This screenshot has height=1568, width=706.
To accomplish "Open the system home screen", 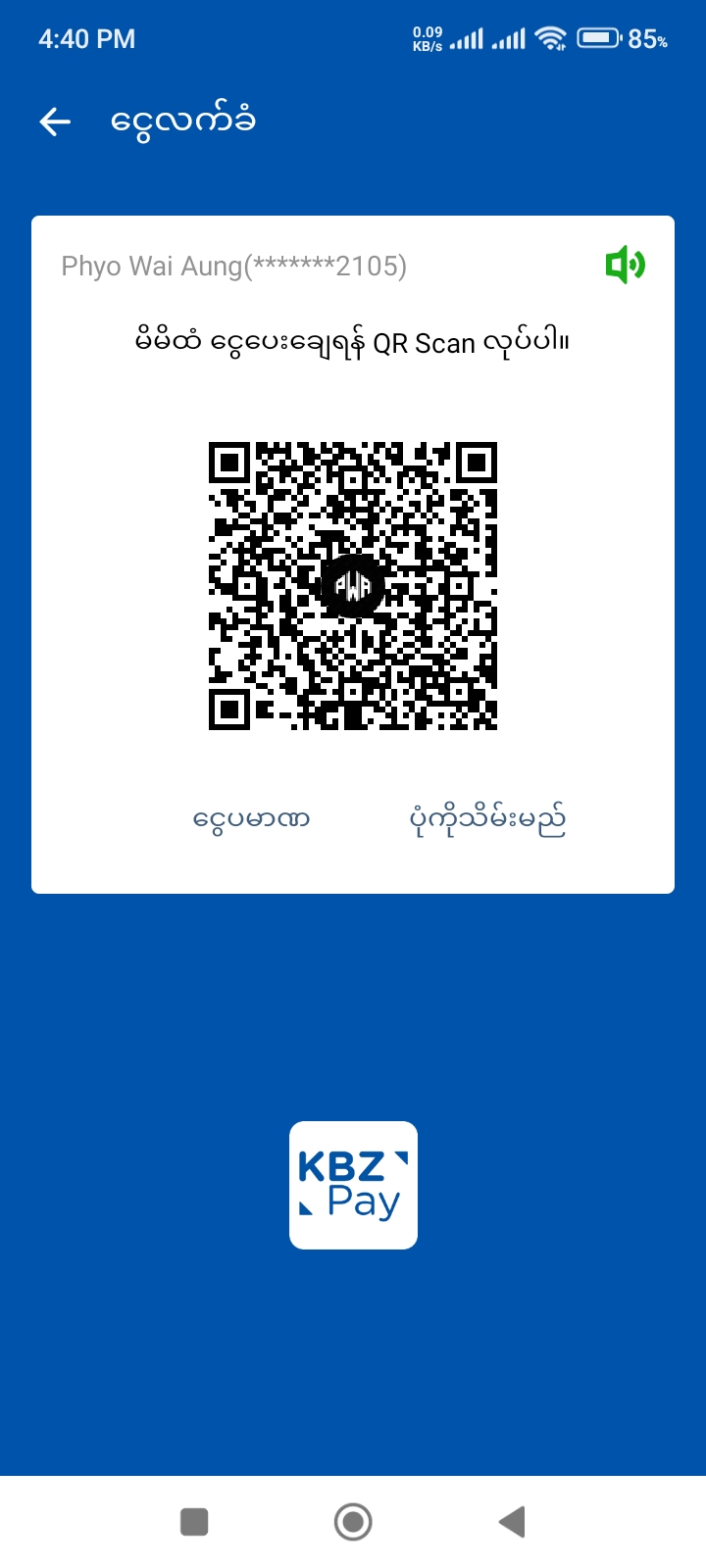I will coord(353,1522).
